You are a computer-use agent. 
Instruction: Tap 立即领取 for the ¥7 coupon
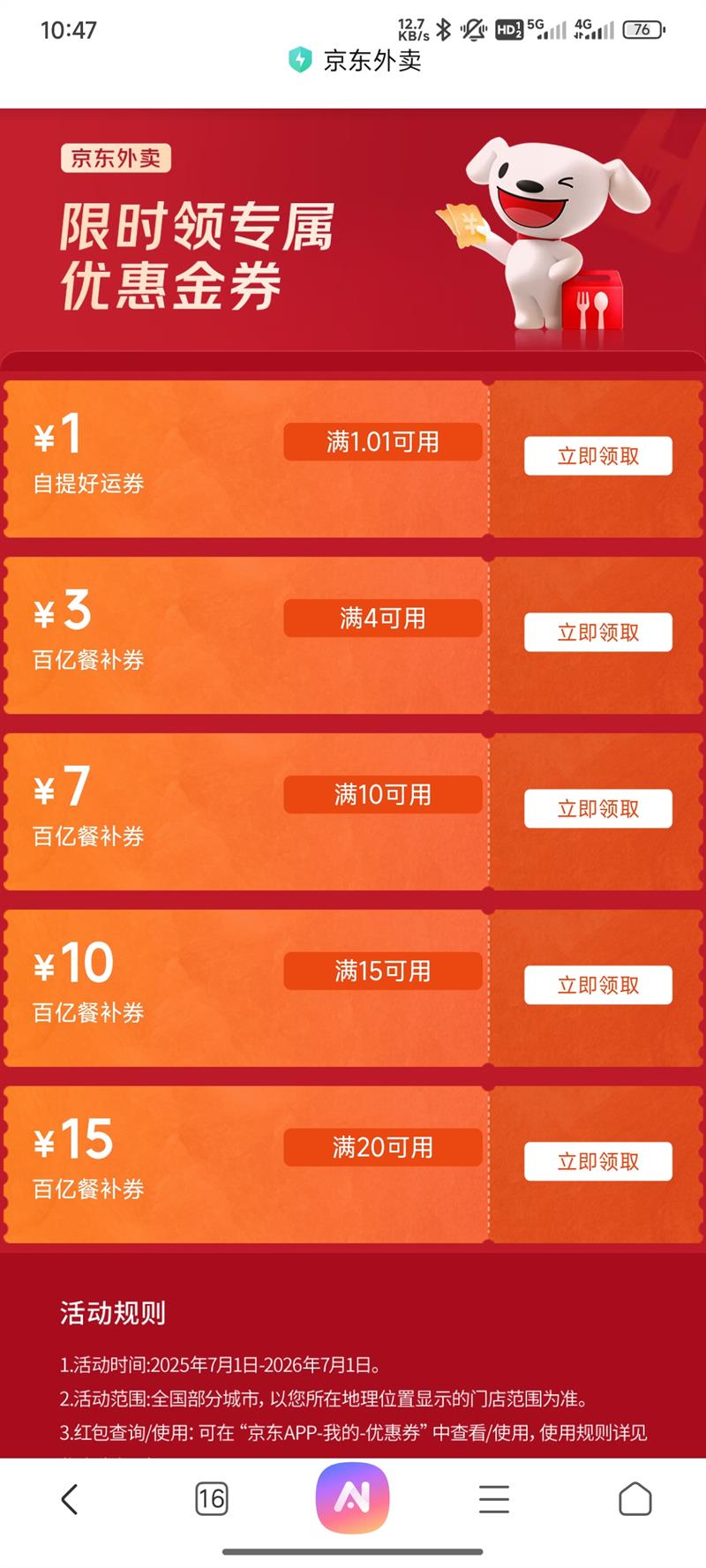pyautogui.click(x=597, y=808)
